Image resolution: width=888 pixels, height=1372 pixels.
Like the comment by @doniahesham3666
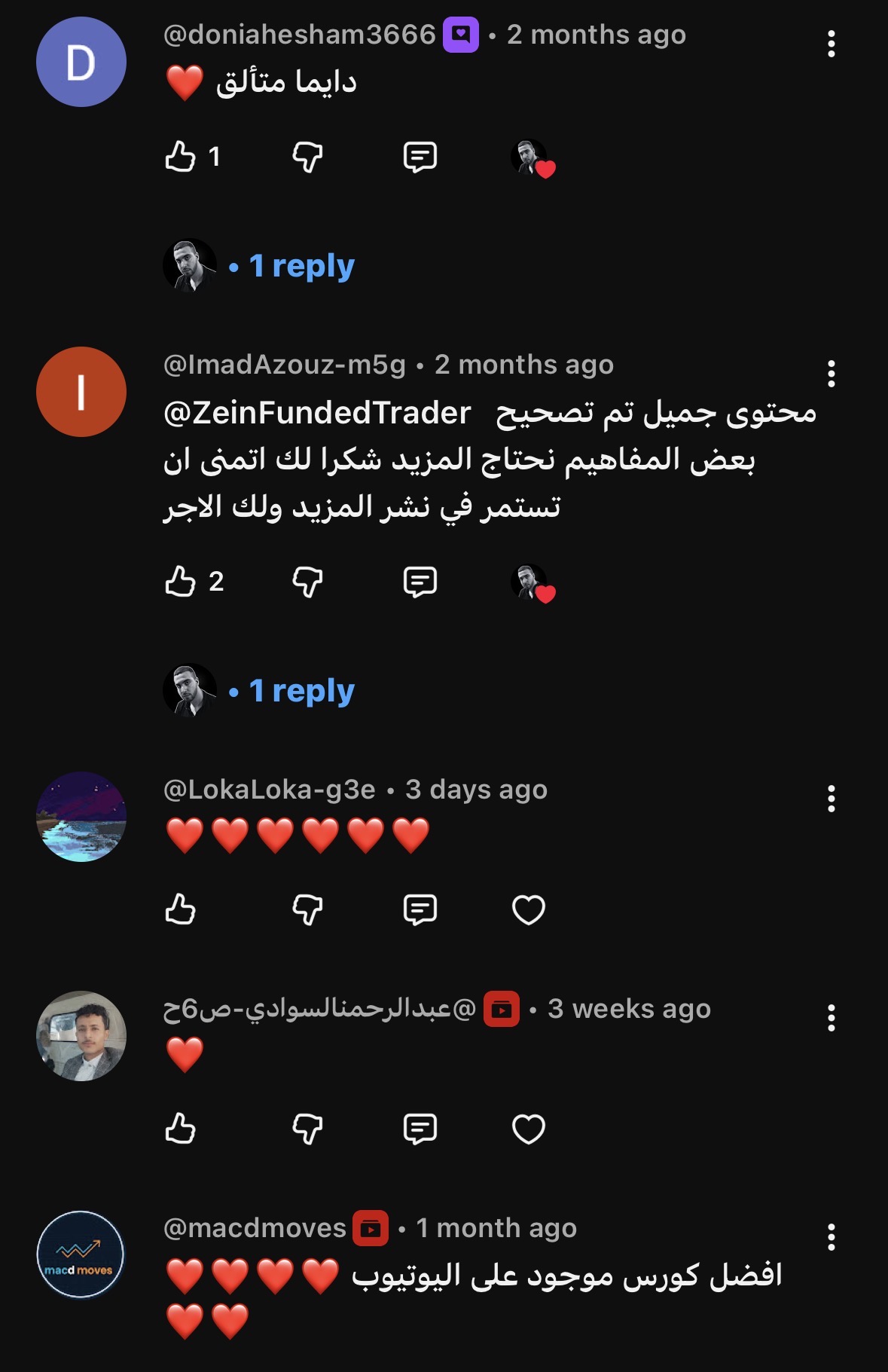click(181, 157)
